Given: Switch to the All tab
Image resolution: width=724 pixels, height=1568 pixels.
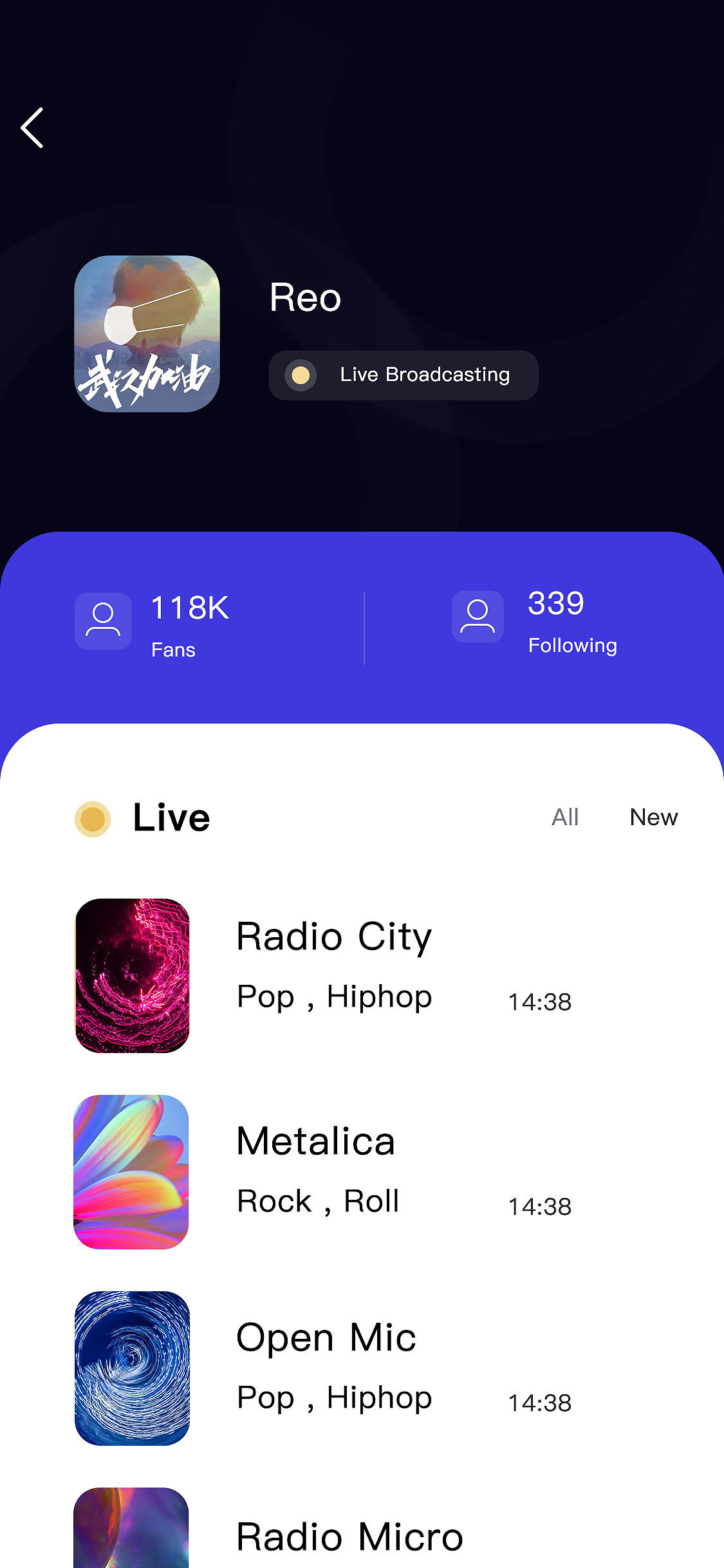Looking at the screenshot, I should click(565, 817).
